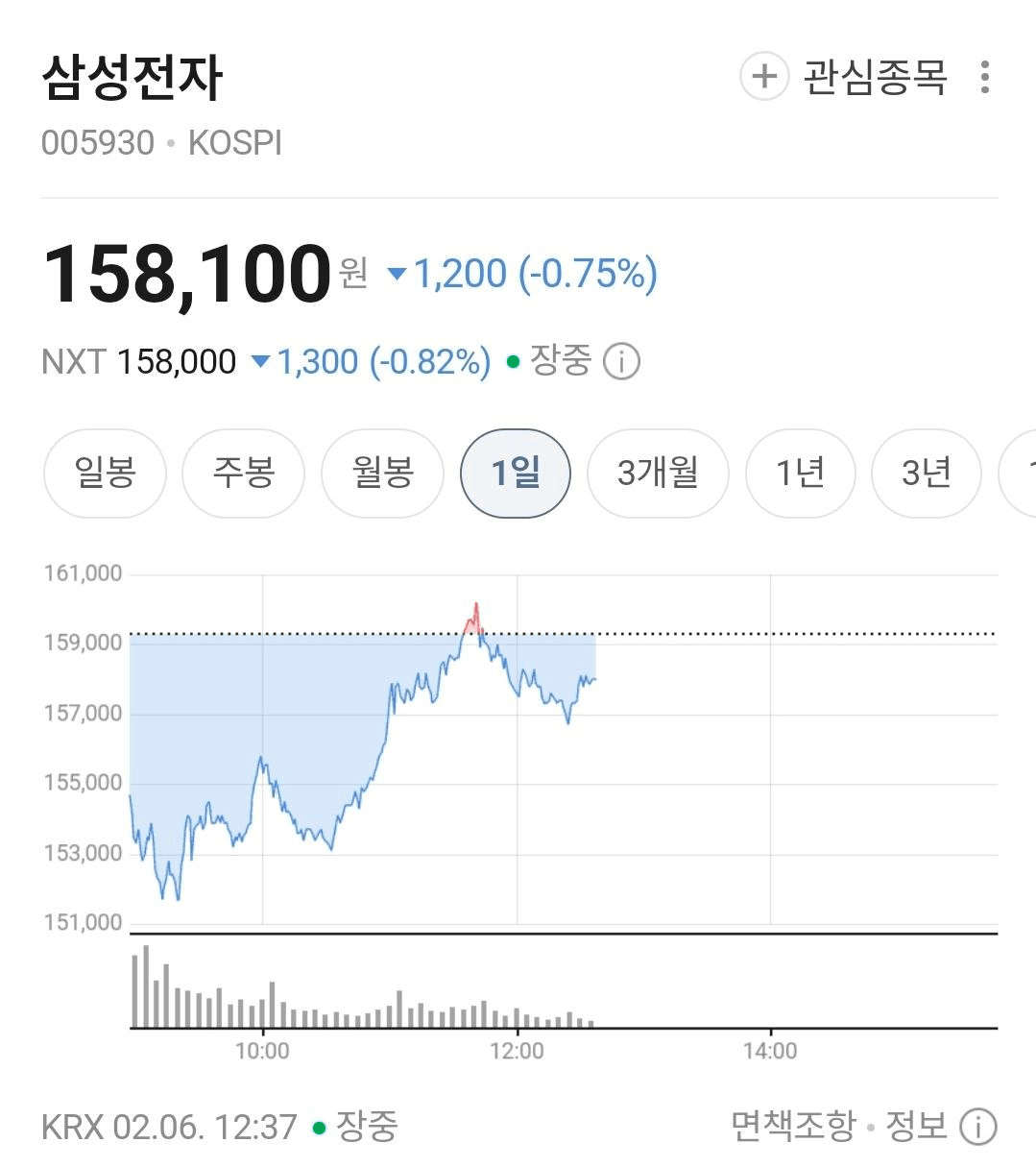
Task: Open the 정보 info icon at bottom
Action: click(977, 1126)
